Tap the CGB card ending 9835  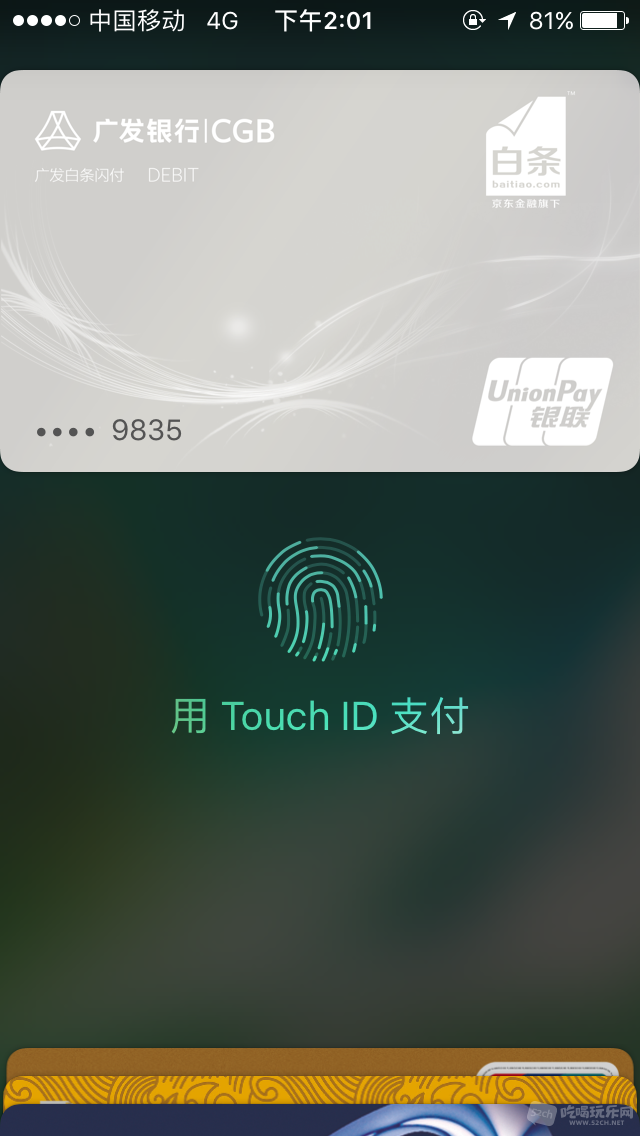pos(320,270)
